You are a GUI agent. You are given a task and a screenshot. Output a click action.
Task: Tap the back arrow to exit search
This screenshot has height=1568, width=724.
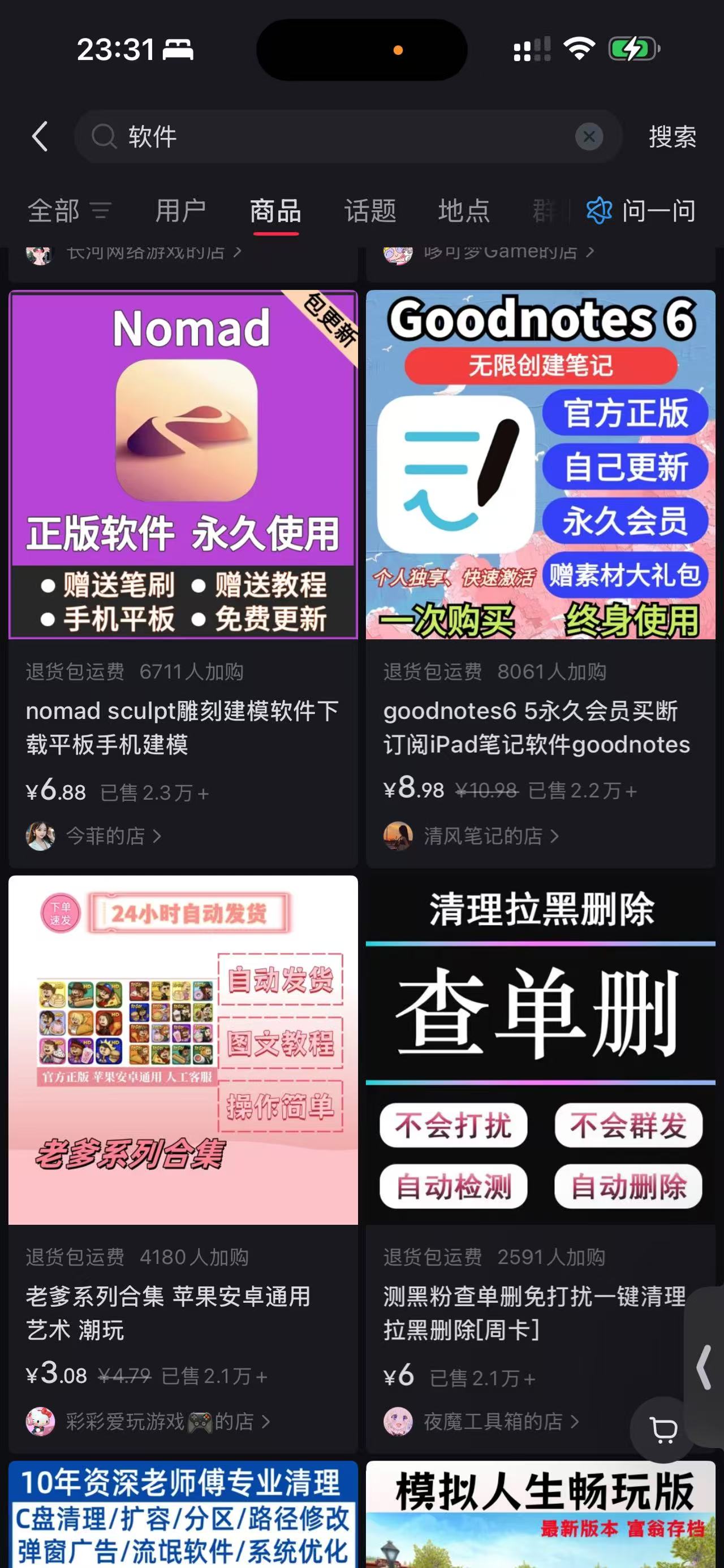[x=40, y=136]
